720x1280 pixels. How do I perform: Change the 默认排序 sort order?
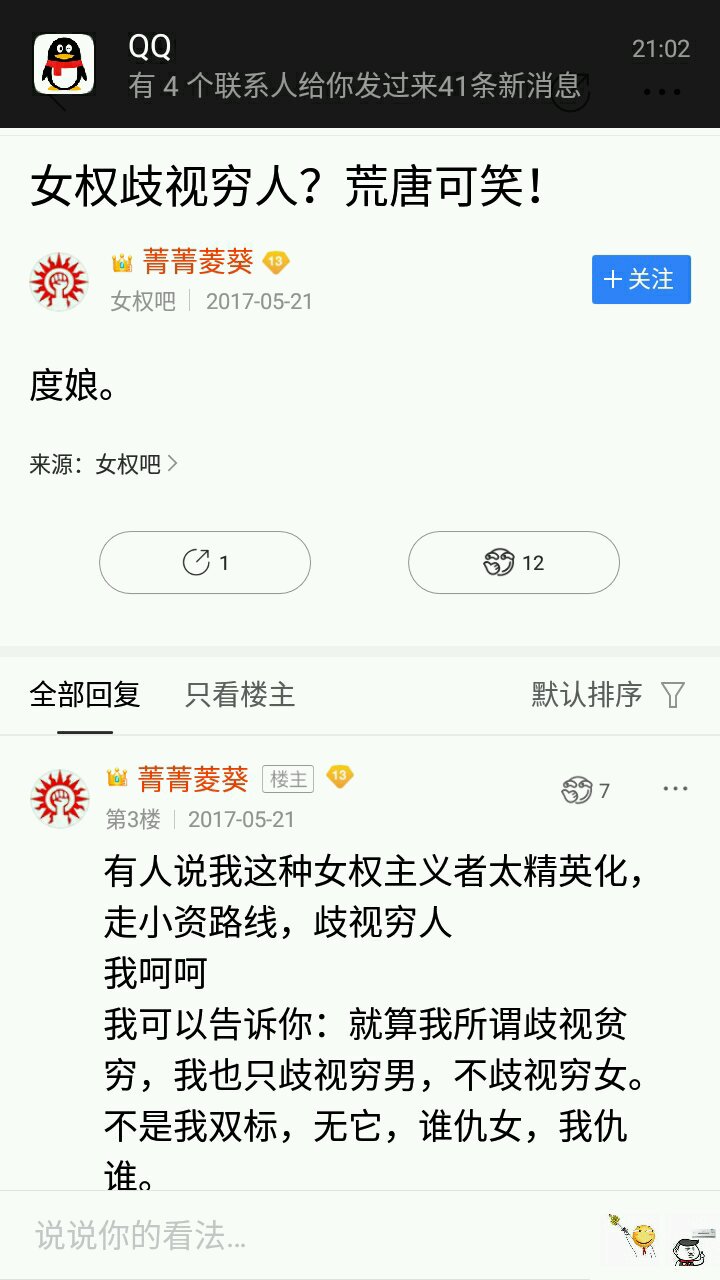click(x=607, y=694)
